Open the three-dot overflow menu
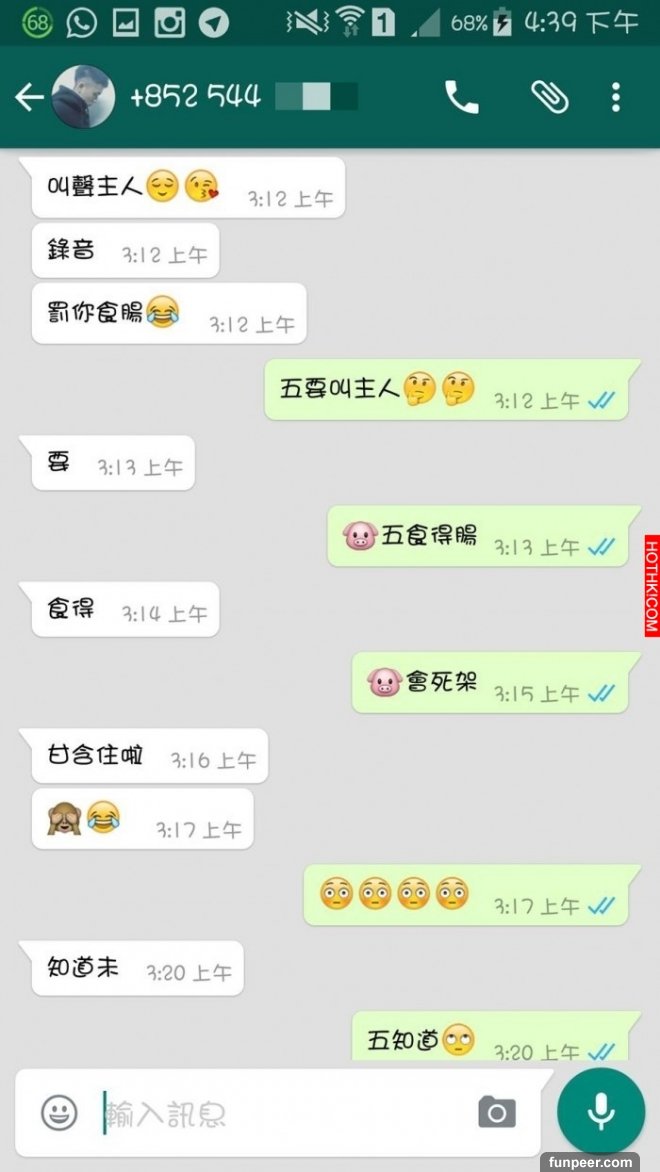Screen dimensions: 660x1172 point(615,97)
